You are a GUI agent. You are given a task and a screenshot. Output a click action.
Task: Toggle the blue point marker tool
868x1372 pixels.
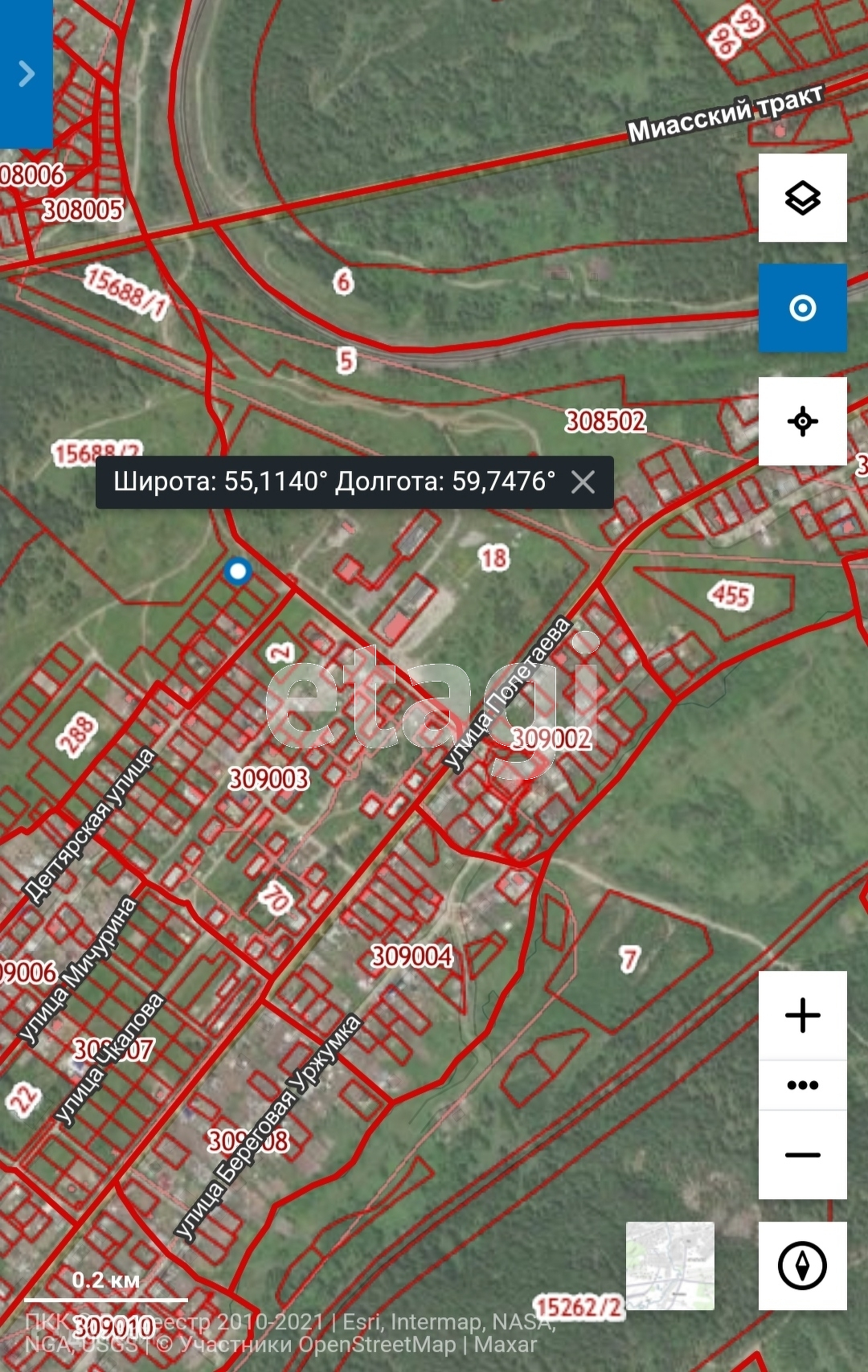[802, 308]
